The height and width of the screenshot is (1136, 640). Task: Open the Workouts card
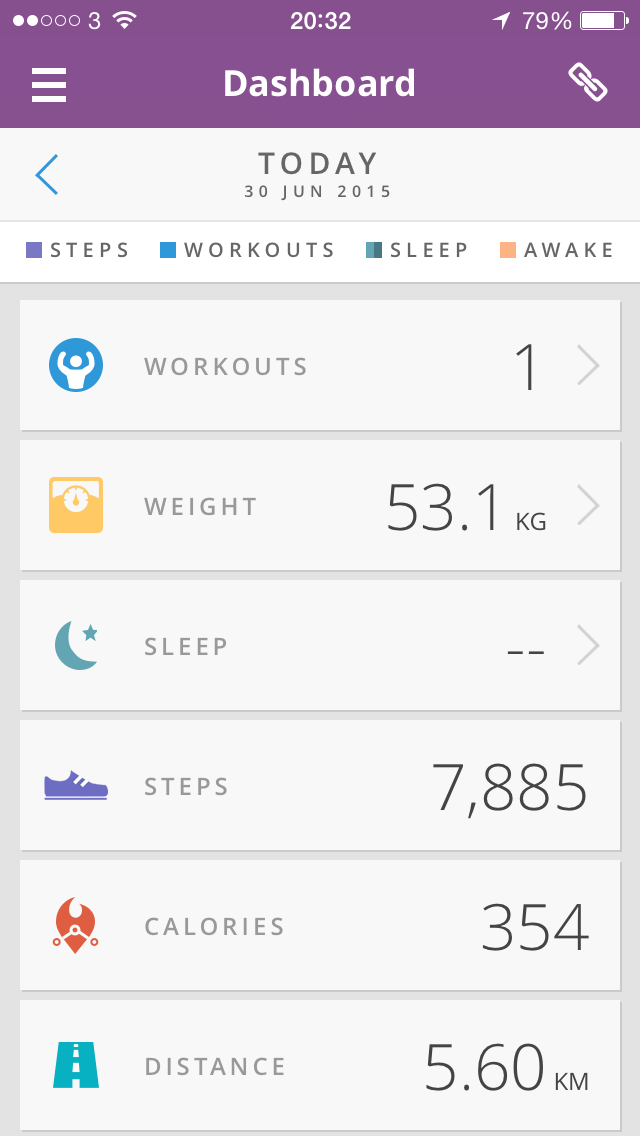pos(320,366)
